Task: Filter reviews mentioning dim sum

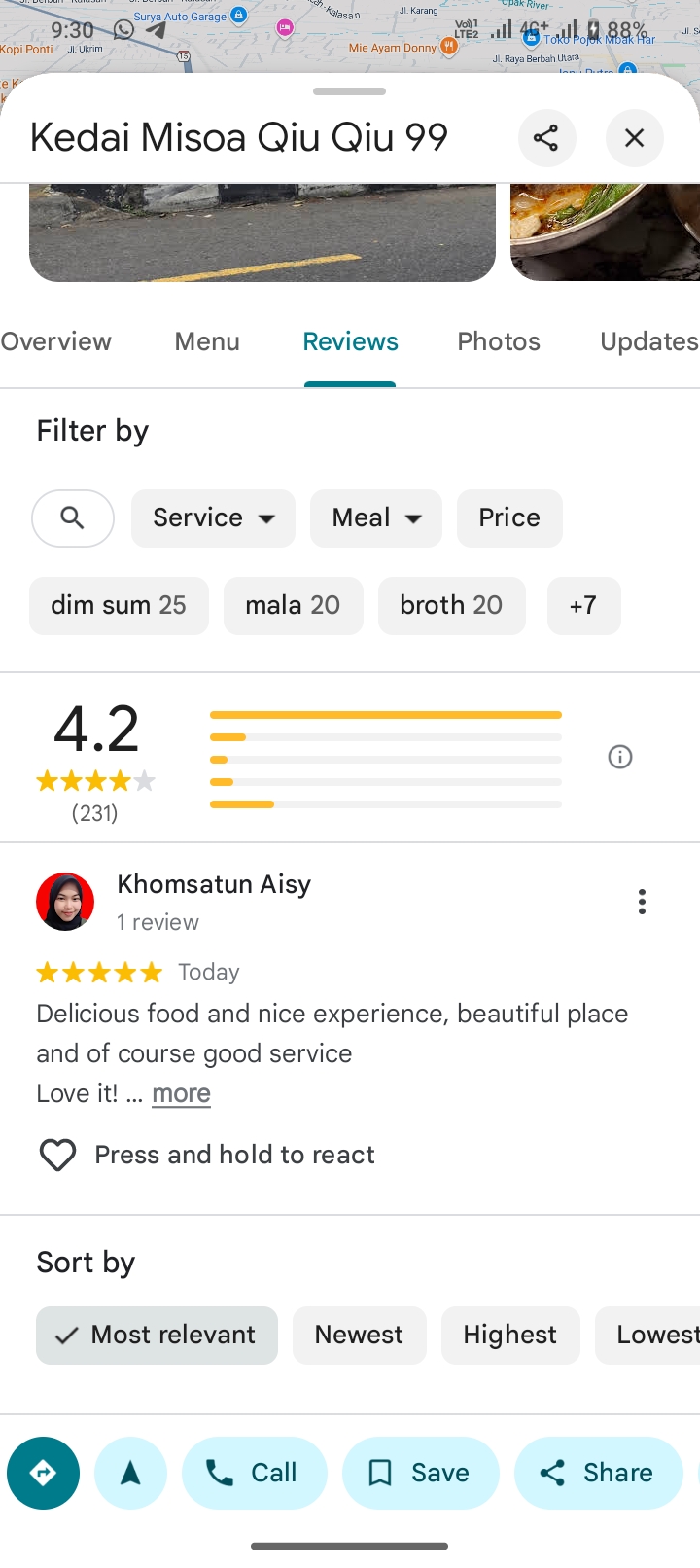Action: tap(119, 605)
